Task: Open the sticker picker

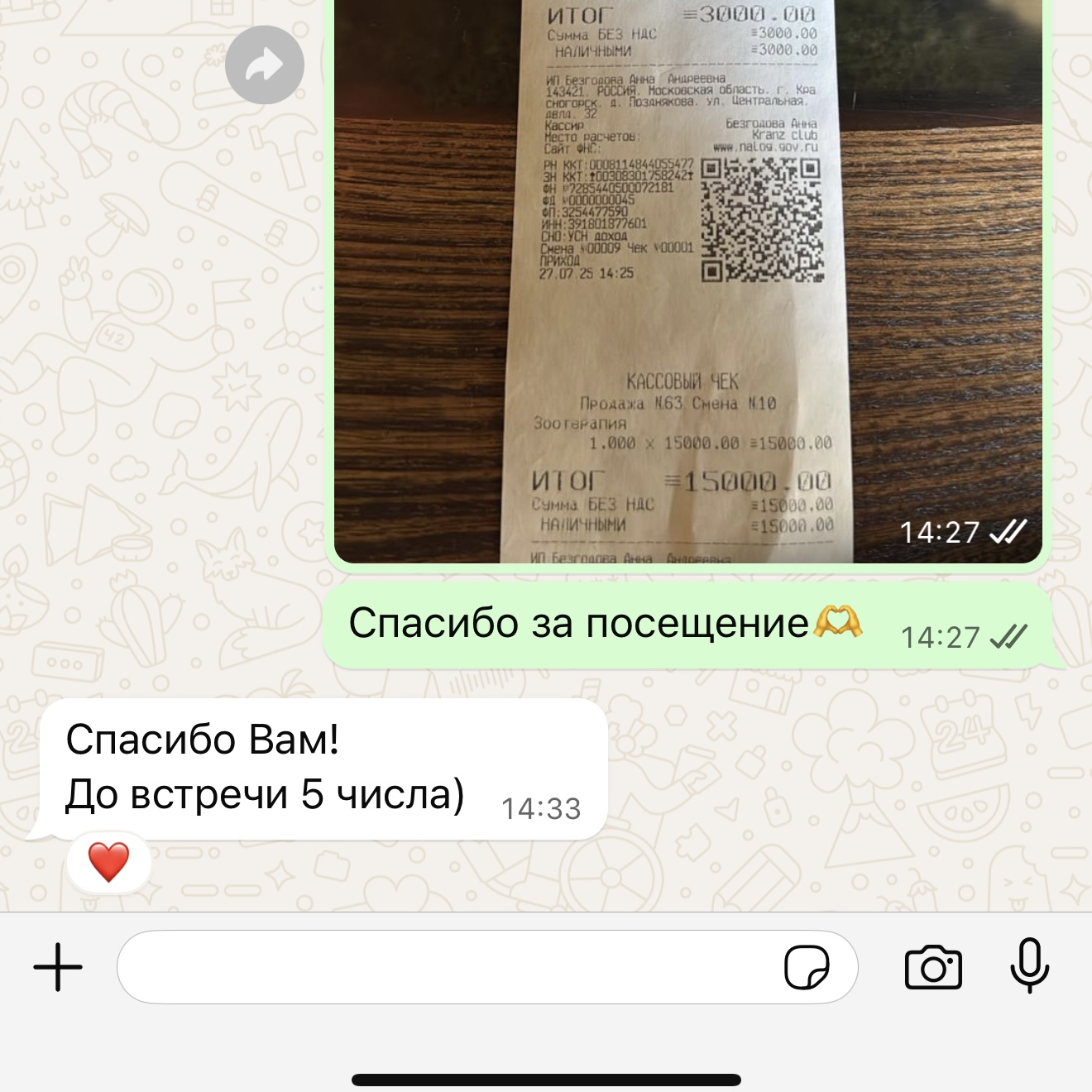Action: coord(807,966)
